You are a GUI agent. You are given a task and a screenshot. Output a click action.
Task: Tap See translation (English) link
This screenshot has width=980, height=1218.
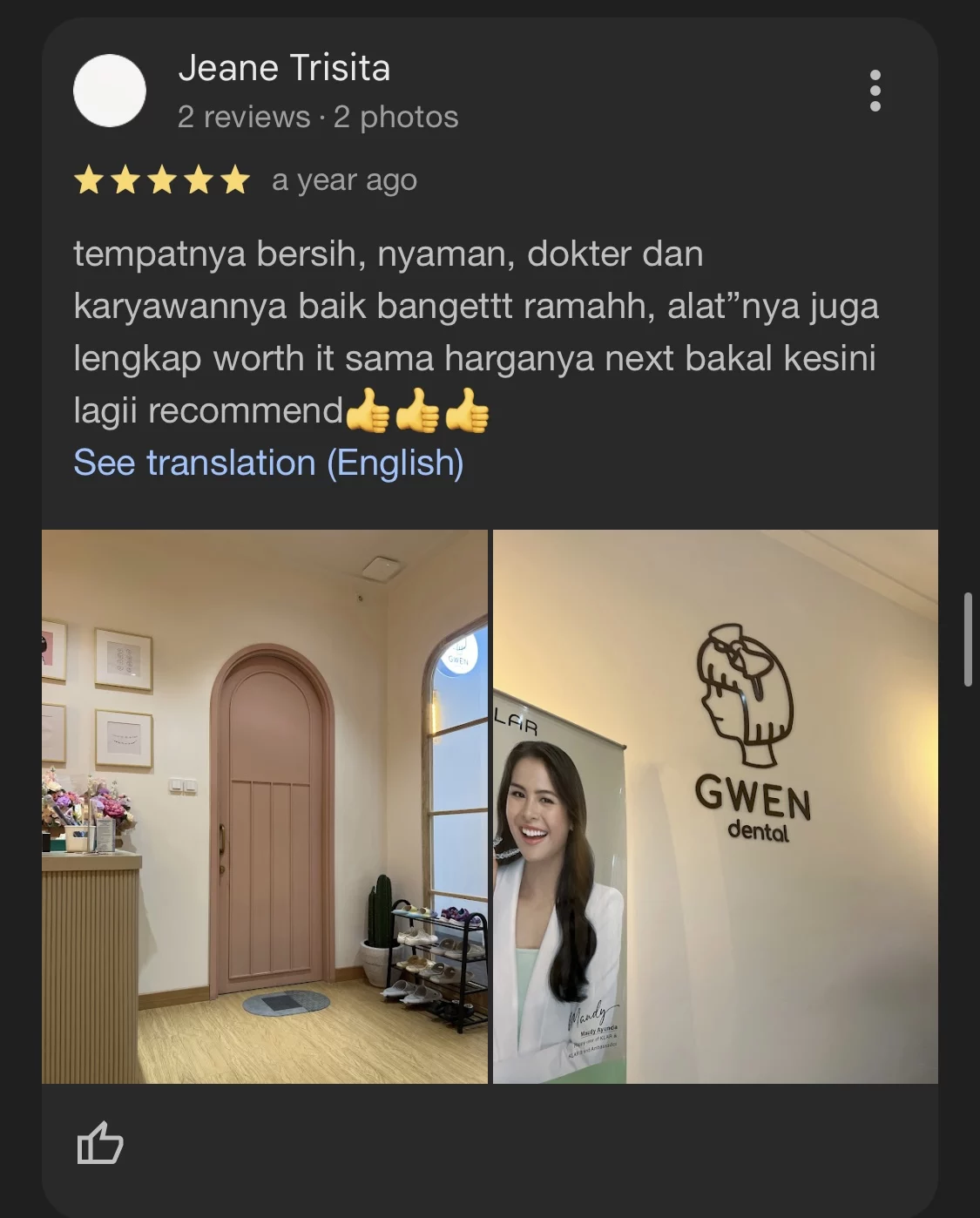click(268, 463)
